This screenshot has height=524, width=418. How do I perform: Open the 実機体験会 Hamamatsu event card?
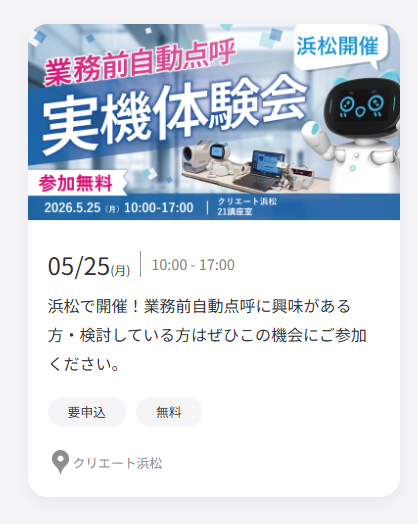214,260
